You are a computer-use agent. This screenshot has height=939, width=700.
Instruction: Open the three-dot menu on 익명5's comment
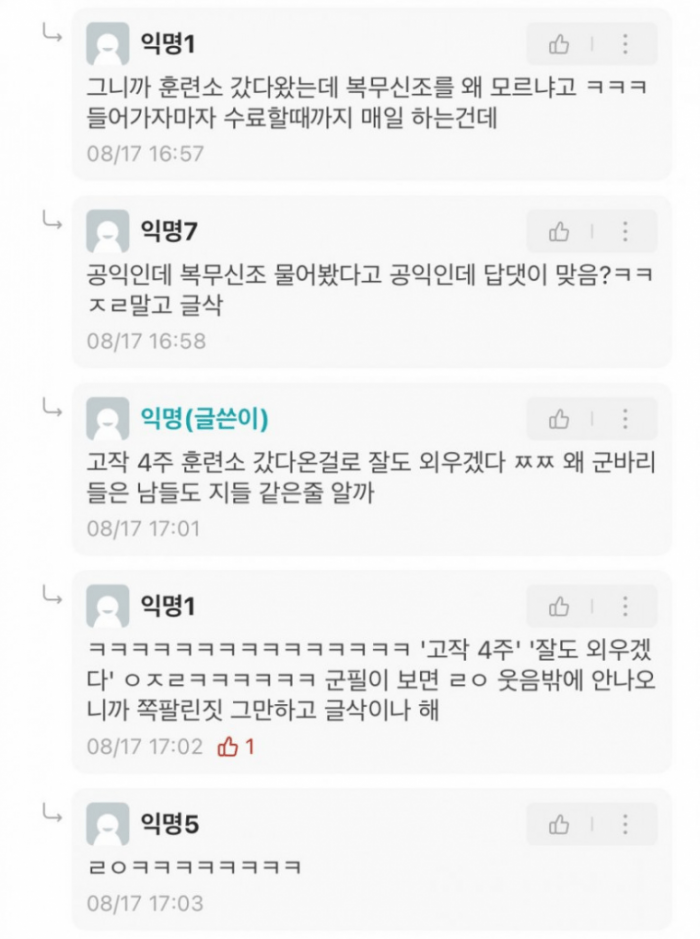coord(625,824)
